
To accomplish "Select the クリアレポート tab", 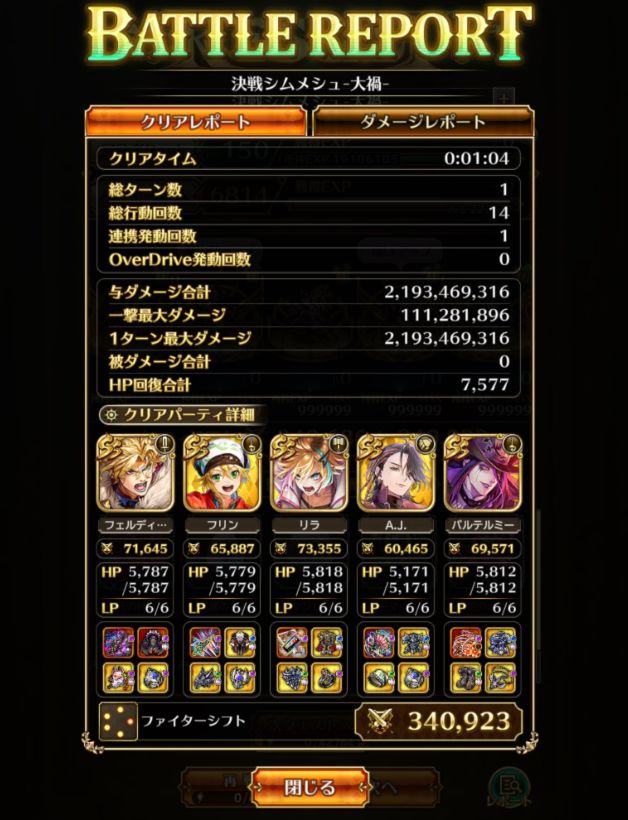I will click(x=195, y=122).
